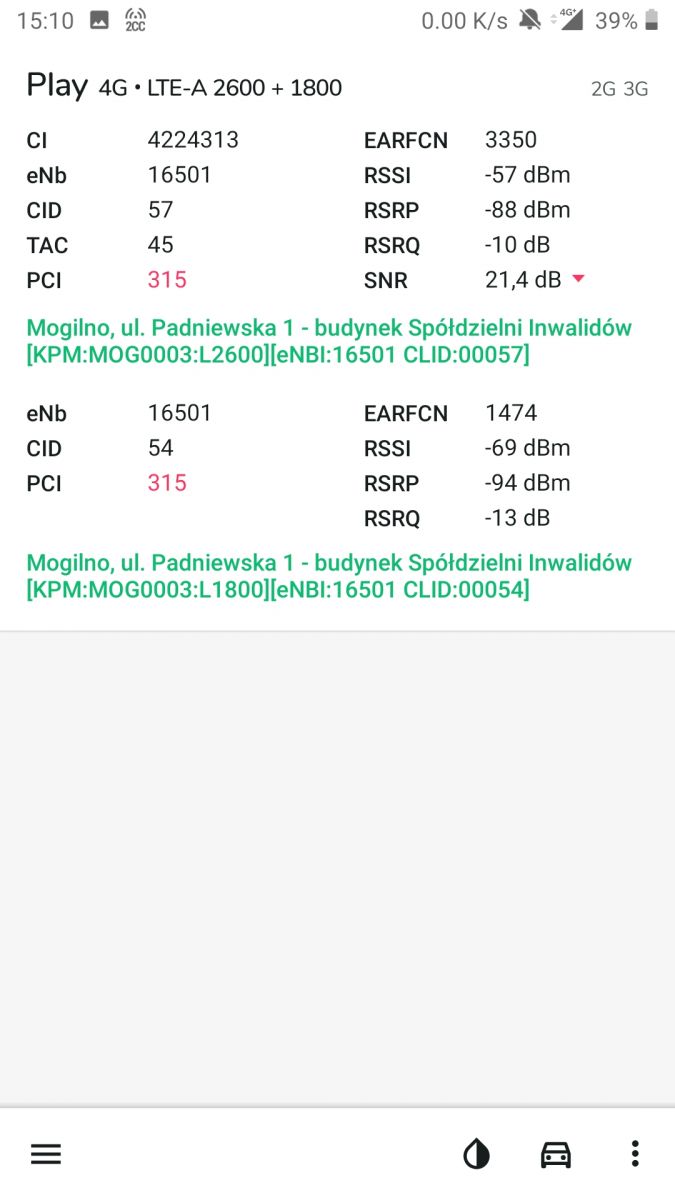The height and width of the screenshot is (1200, 675).
Task: Enable car driving mode
Action: tap(556, 1154)
